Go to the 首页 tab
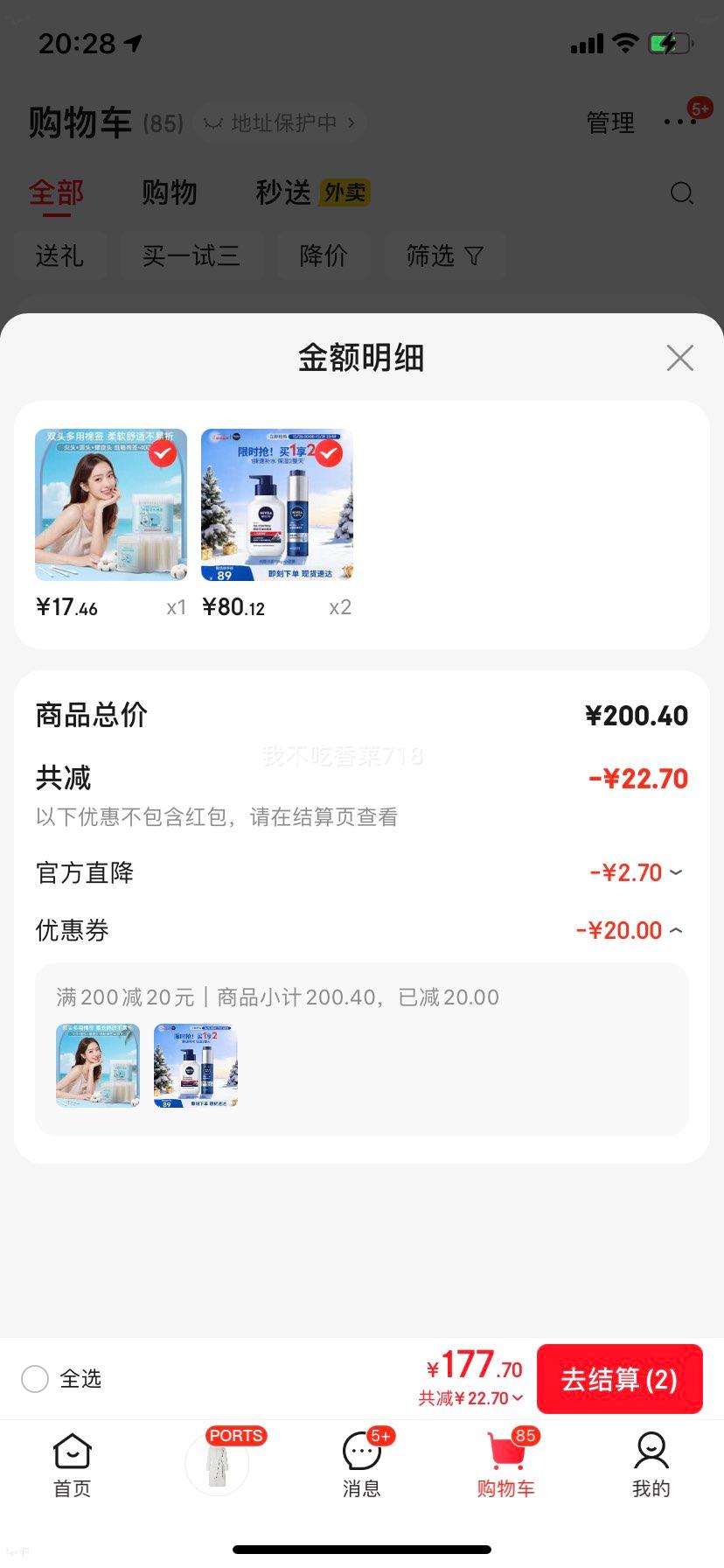This screenshot has height=1568, width=724. coord(72,1466)
